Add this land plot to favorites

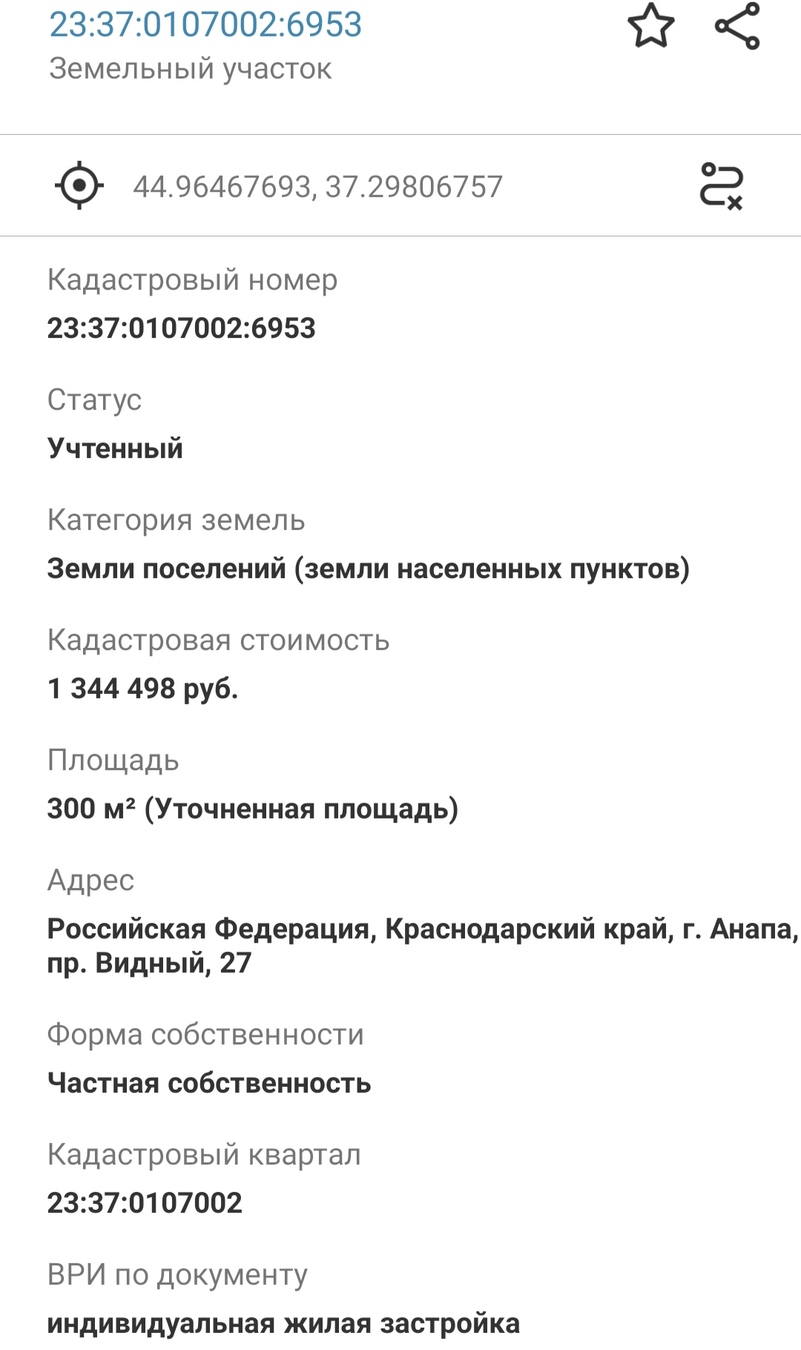click(x=651, y=27)
